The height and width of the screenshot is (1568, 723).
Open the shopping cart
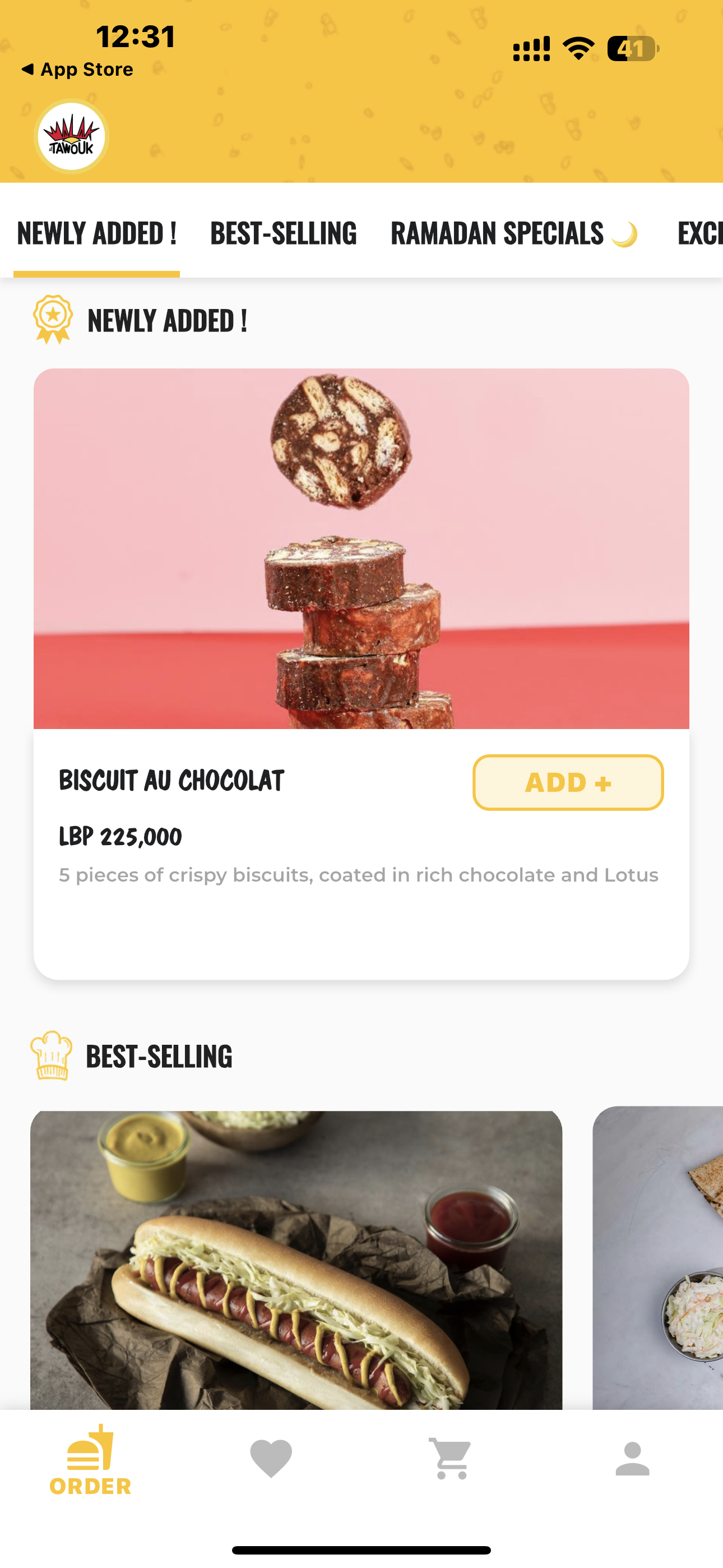pos(451,1459)
